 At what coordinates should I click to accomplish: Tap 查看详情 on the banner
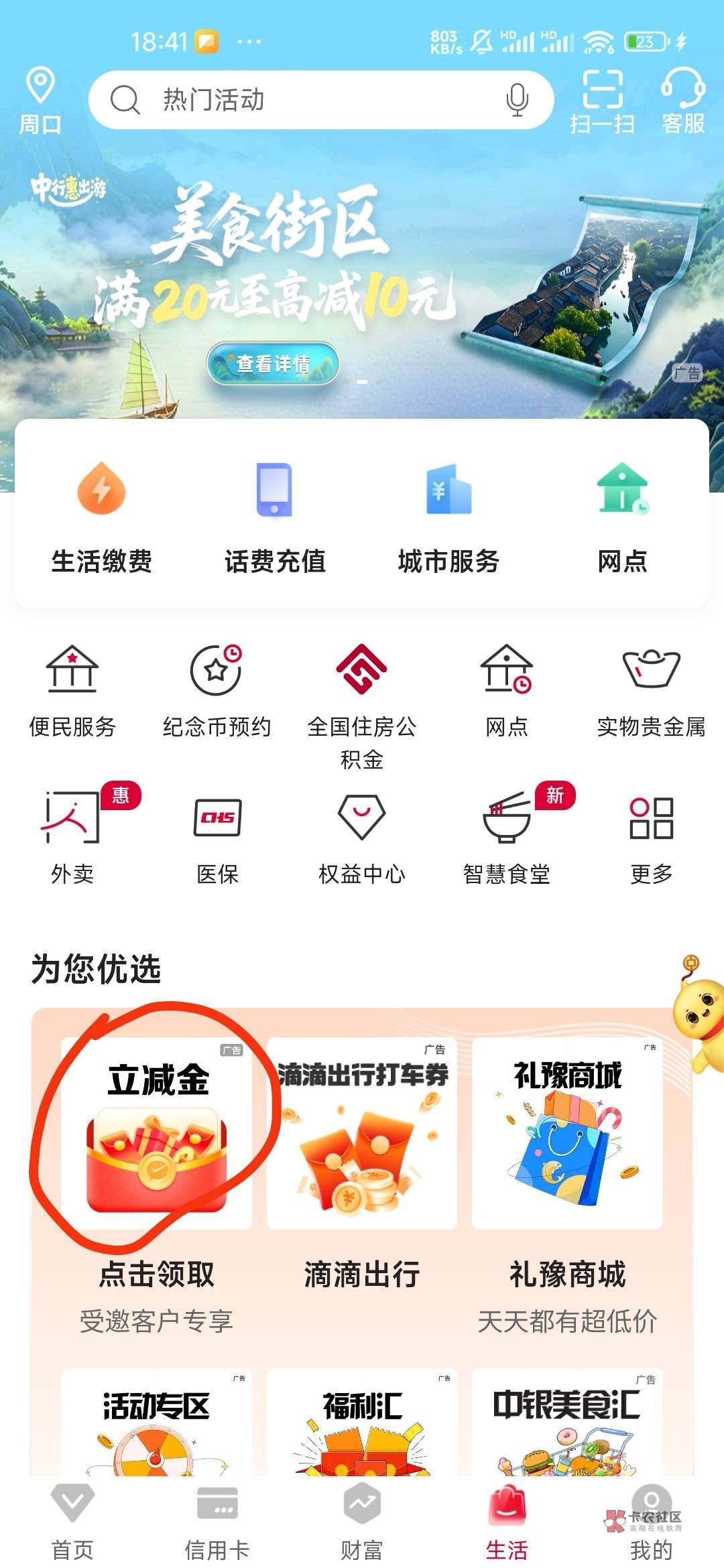coord(273,363)
